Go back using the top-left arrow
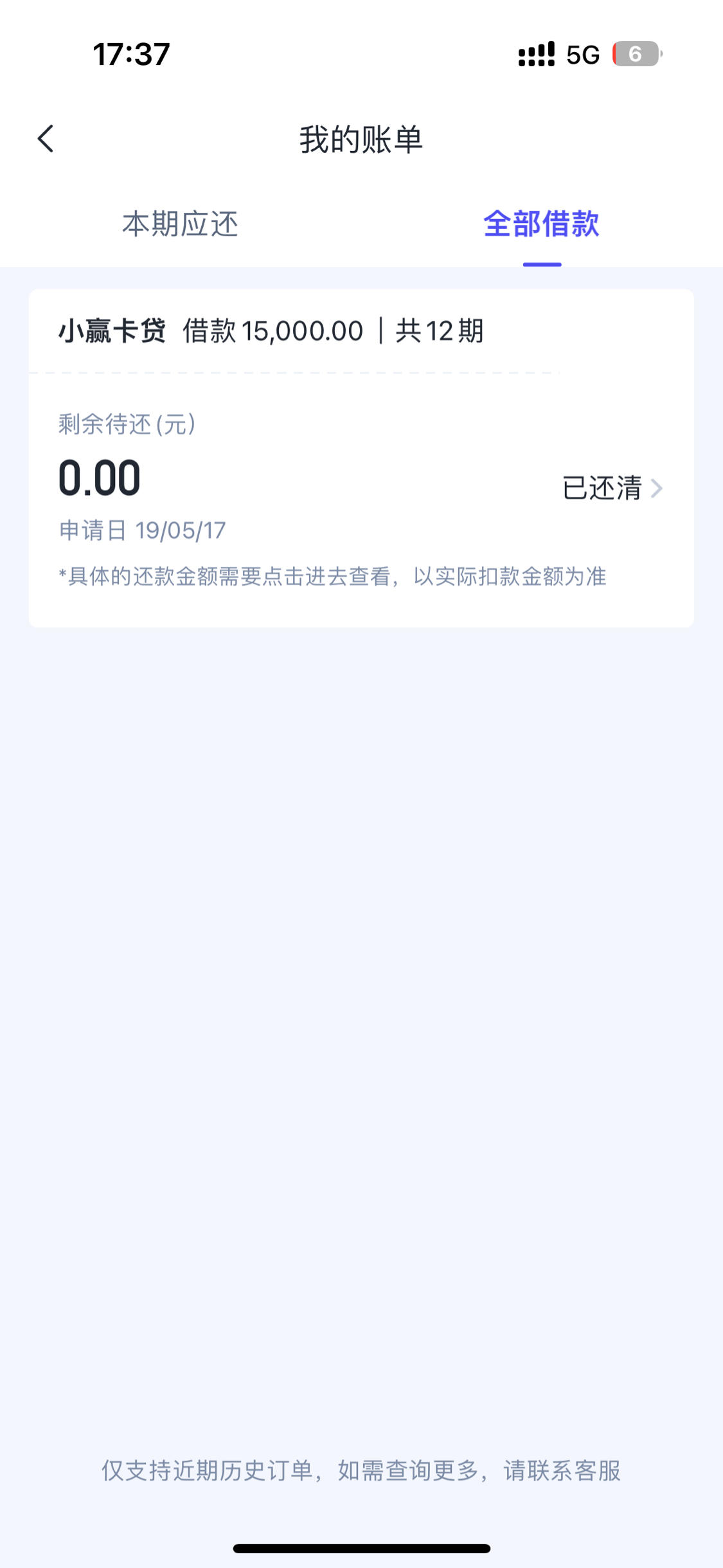This screenshot has width=723, height=1568. pyautogui.click(x=46, y=139)
